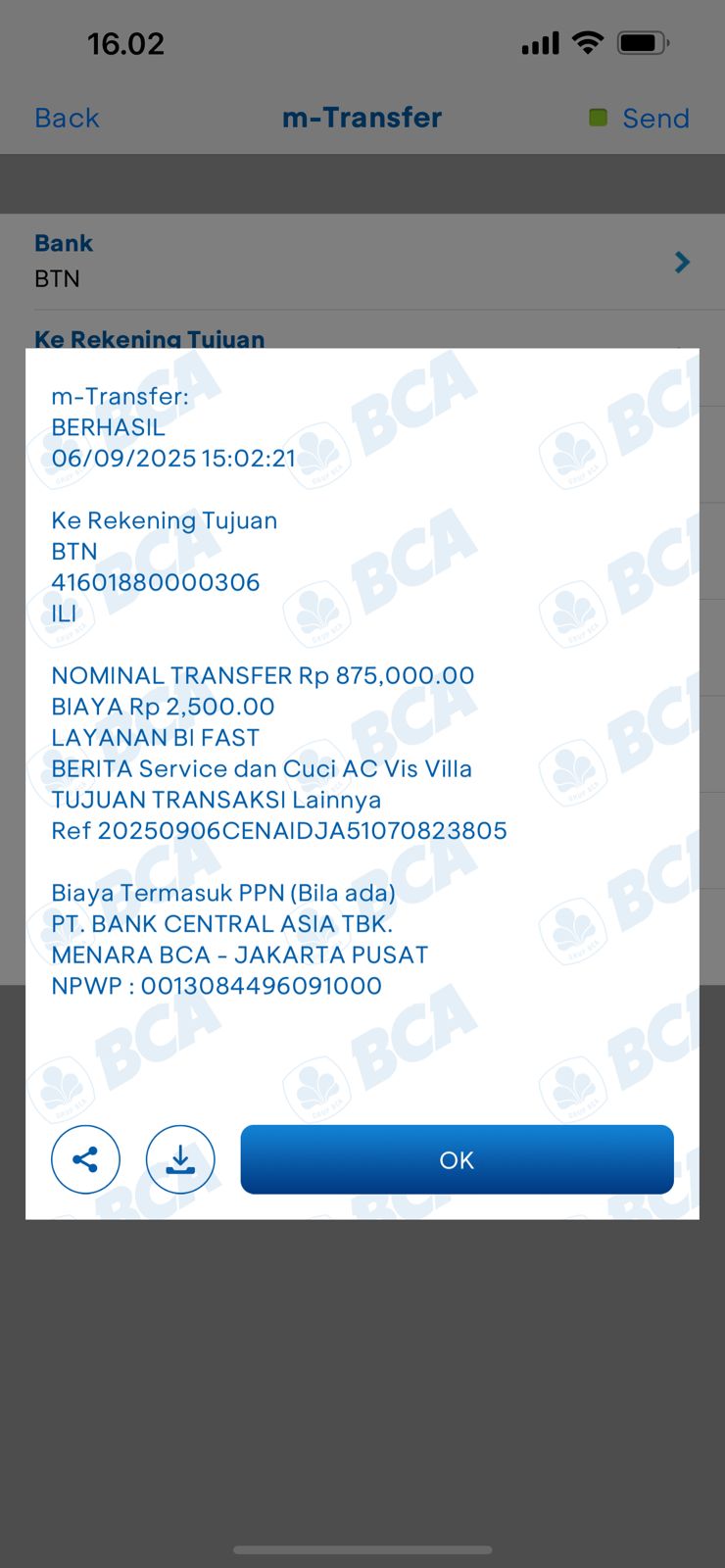
Task: Download the transfer receipt
Action: tap(180, 1159)
